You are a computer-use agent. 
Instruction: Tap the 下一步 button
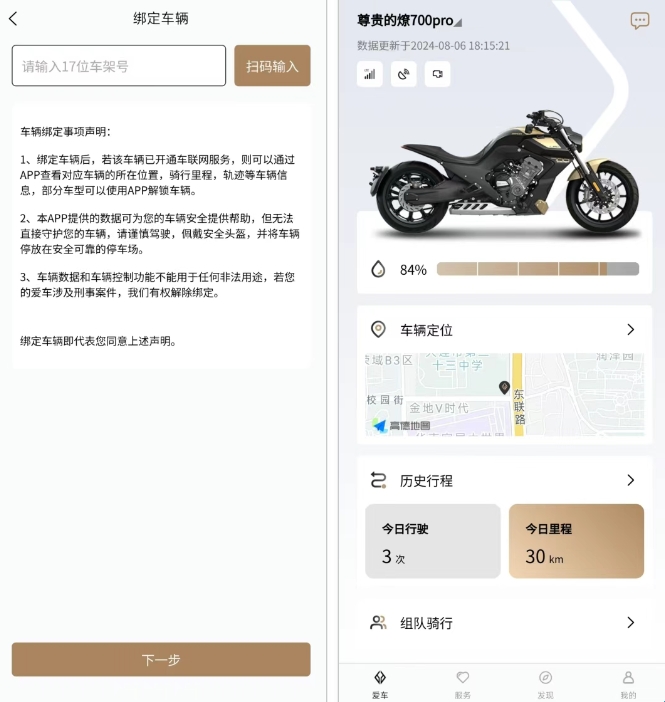click(x=161, y=659)
